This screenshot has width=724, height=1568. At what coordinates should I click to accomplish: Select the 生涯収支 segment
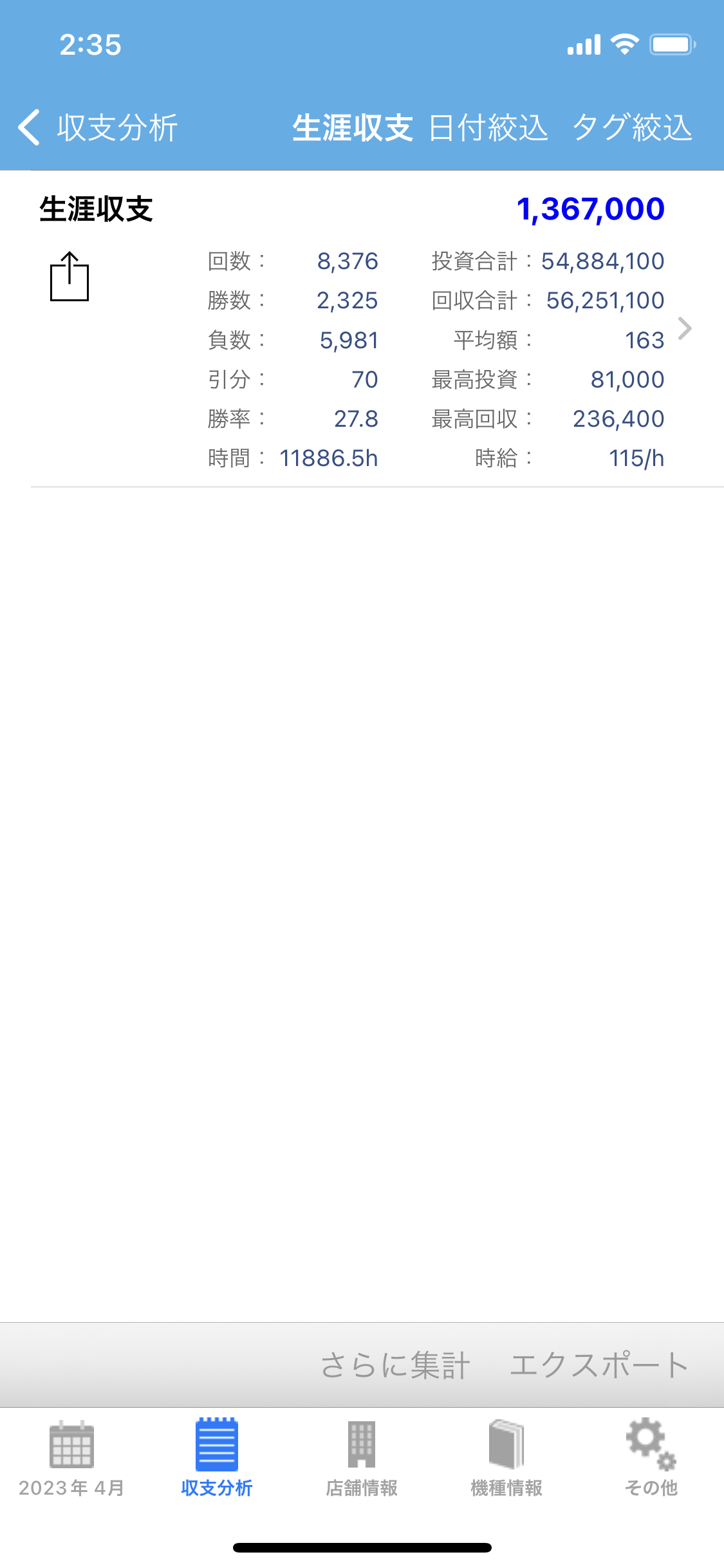pyautogui.click(x=353, y=127)
